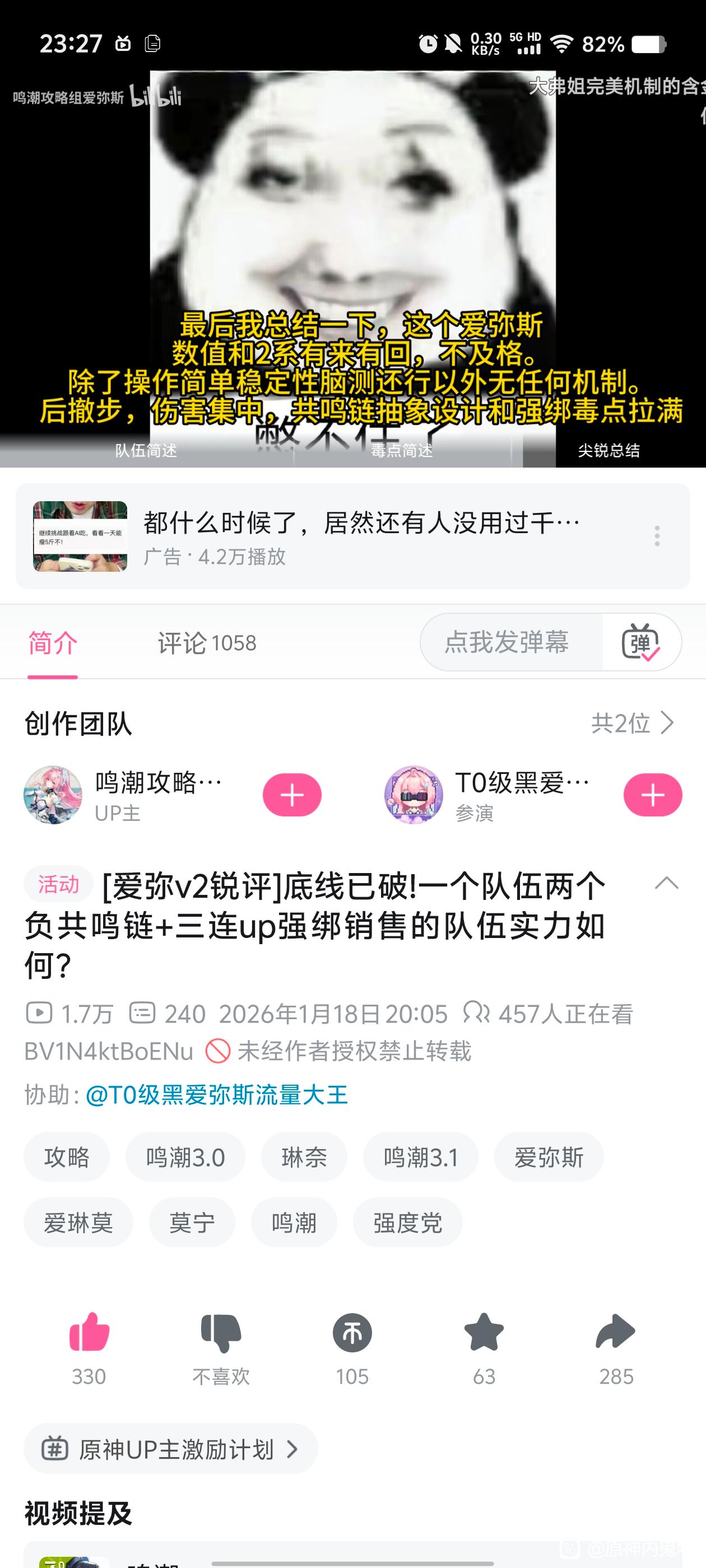Toggle the danmaku display switch
Screen dimensions: 706x1568
(x=641, y=642)
